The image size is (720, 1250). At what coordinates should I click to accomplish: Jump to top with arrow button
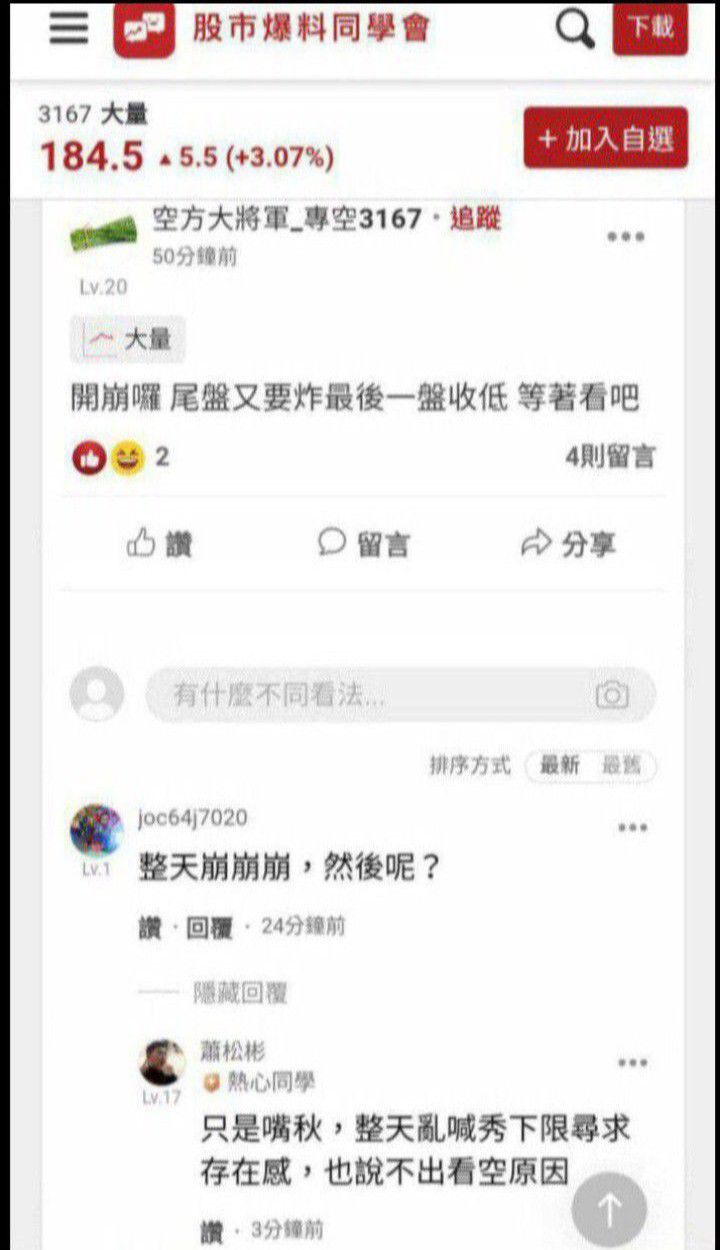(x=608, y=1208)
